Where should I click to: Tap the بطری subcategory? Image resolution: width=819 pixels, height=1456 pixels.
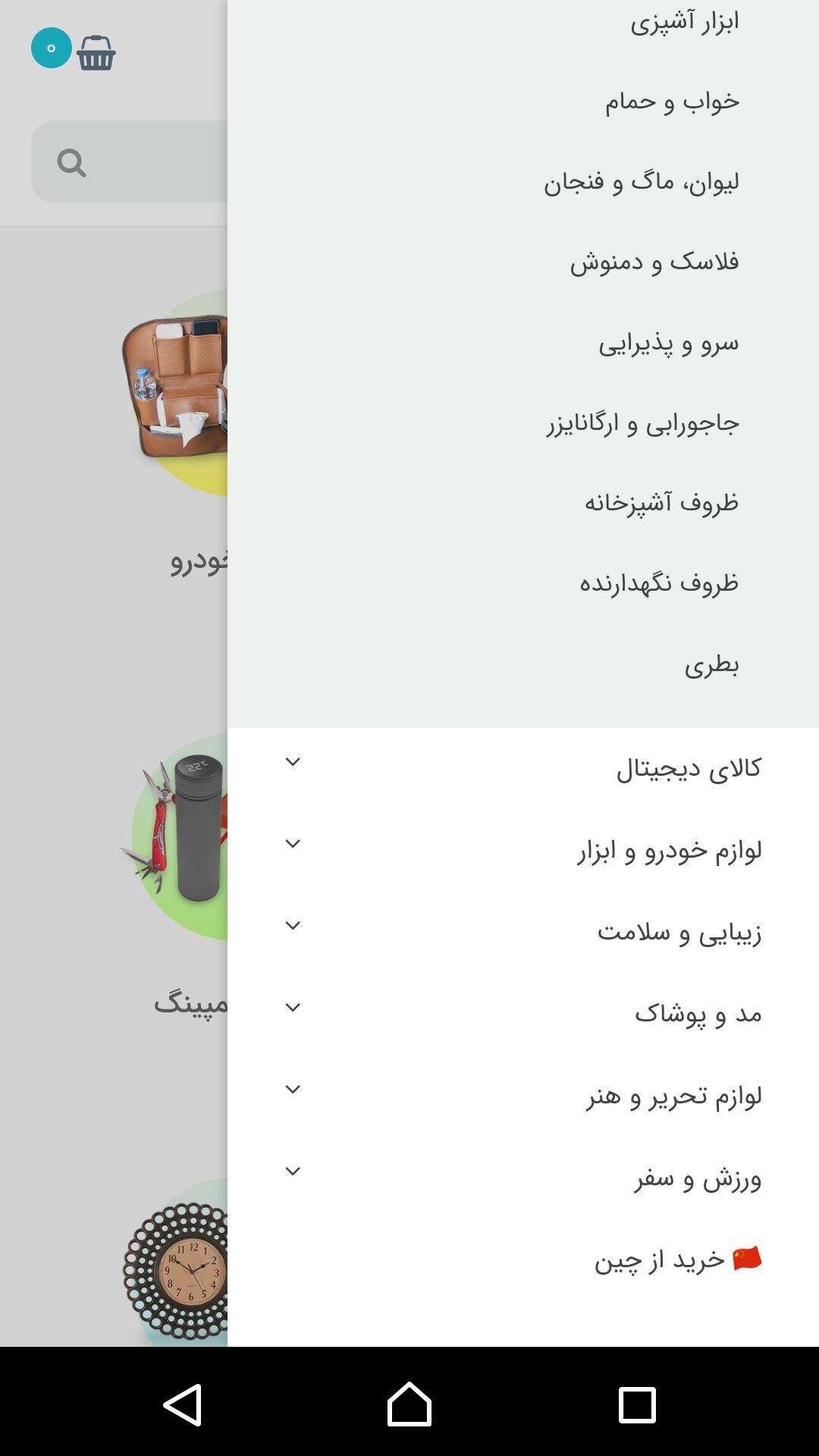[711, 664]
